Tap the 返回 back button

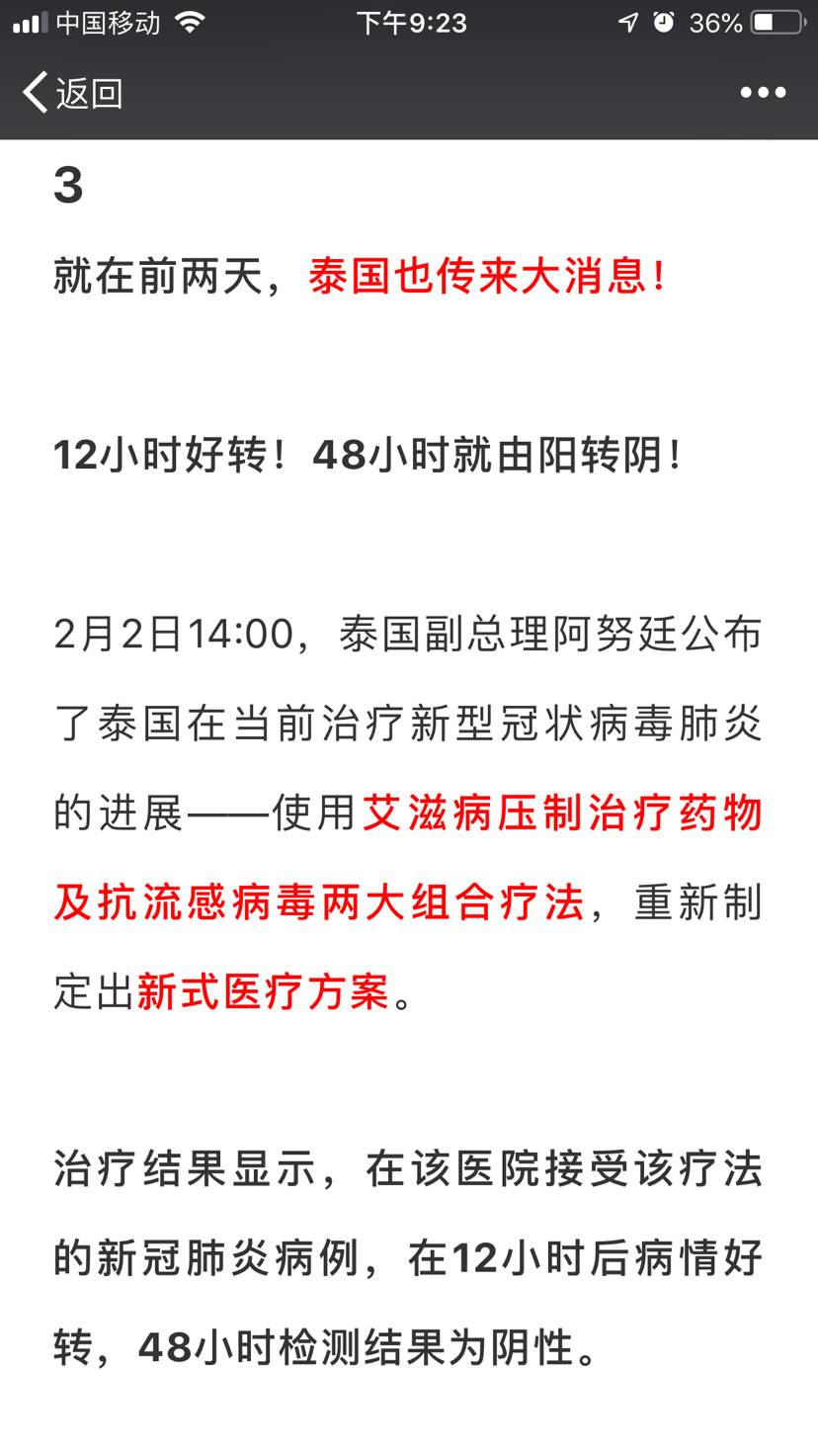tap(71, 93)
